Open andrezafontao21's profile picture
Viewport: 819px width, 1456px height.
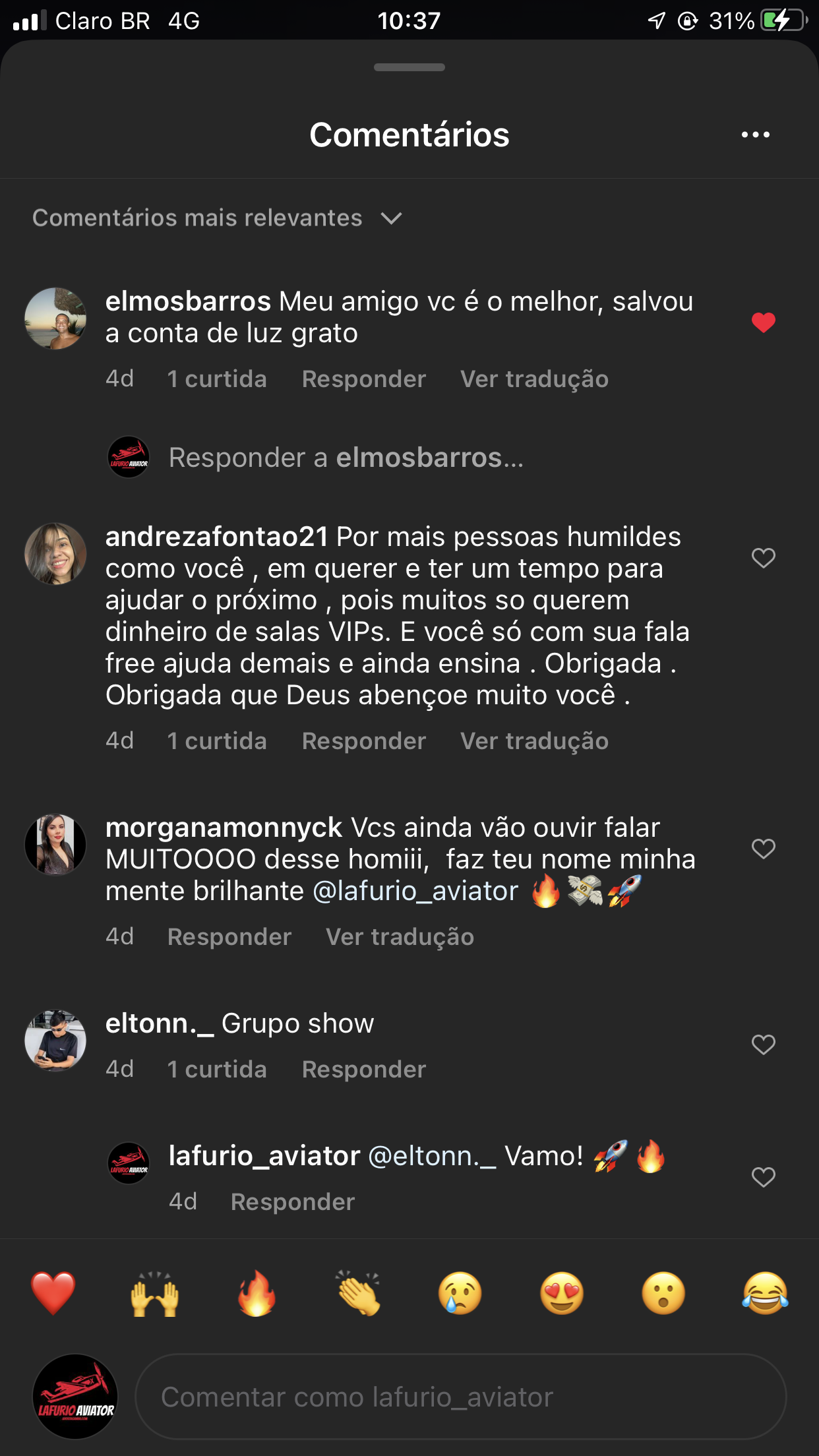tap(55, 554)
